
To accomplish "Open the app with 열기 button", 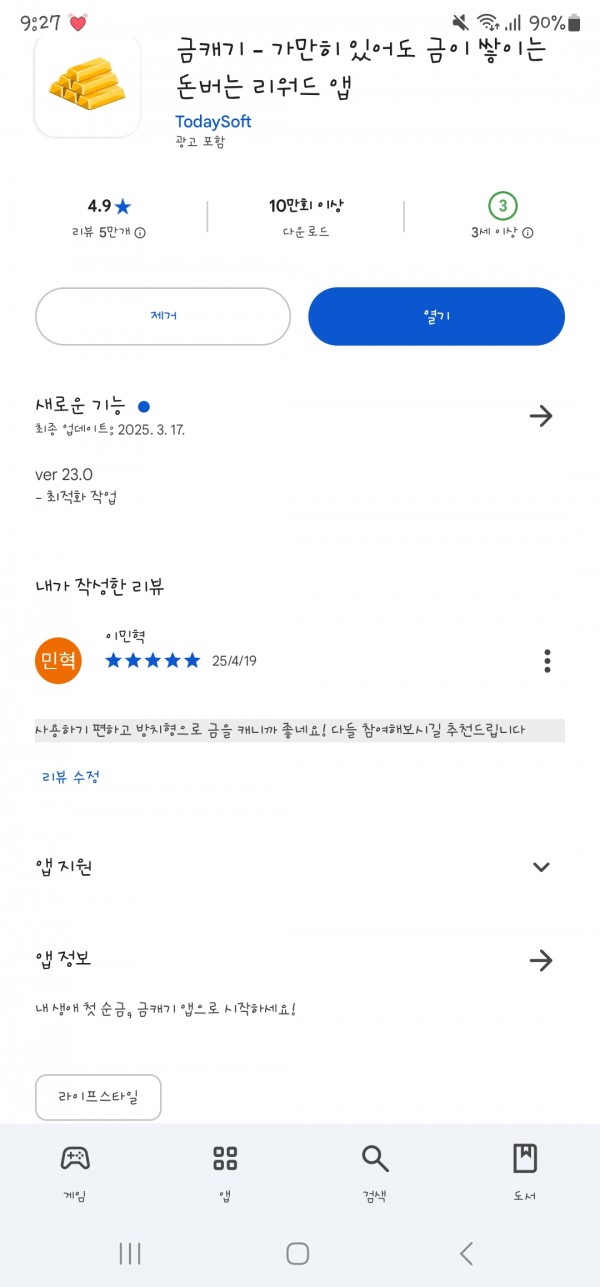I will [436, 316].
